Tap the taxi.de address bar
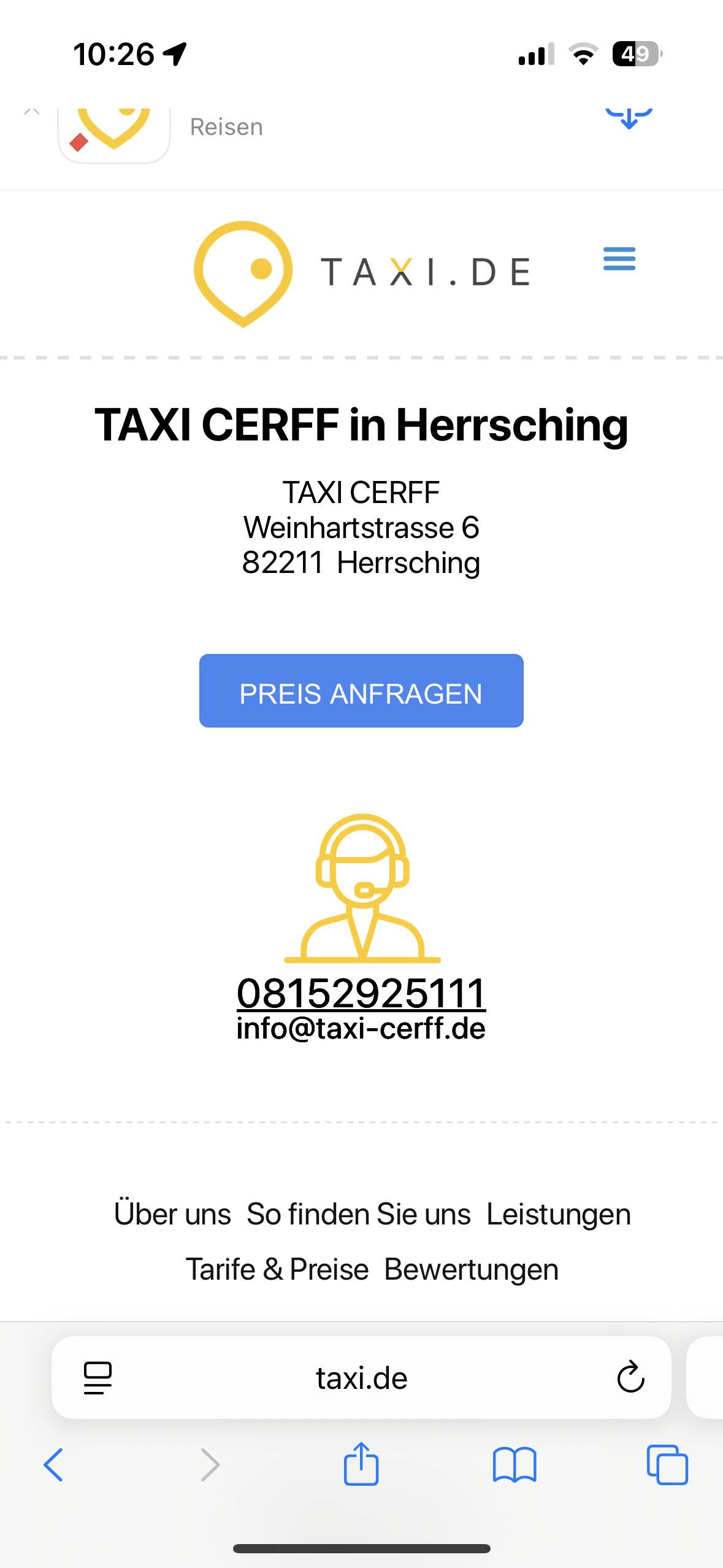The width and height of the screenshot is (723, 1568). pyautogui.click(x=361, y=1378)
